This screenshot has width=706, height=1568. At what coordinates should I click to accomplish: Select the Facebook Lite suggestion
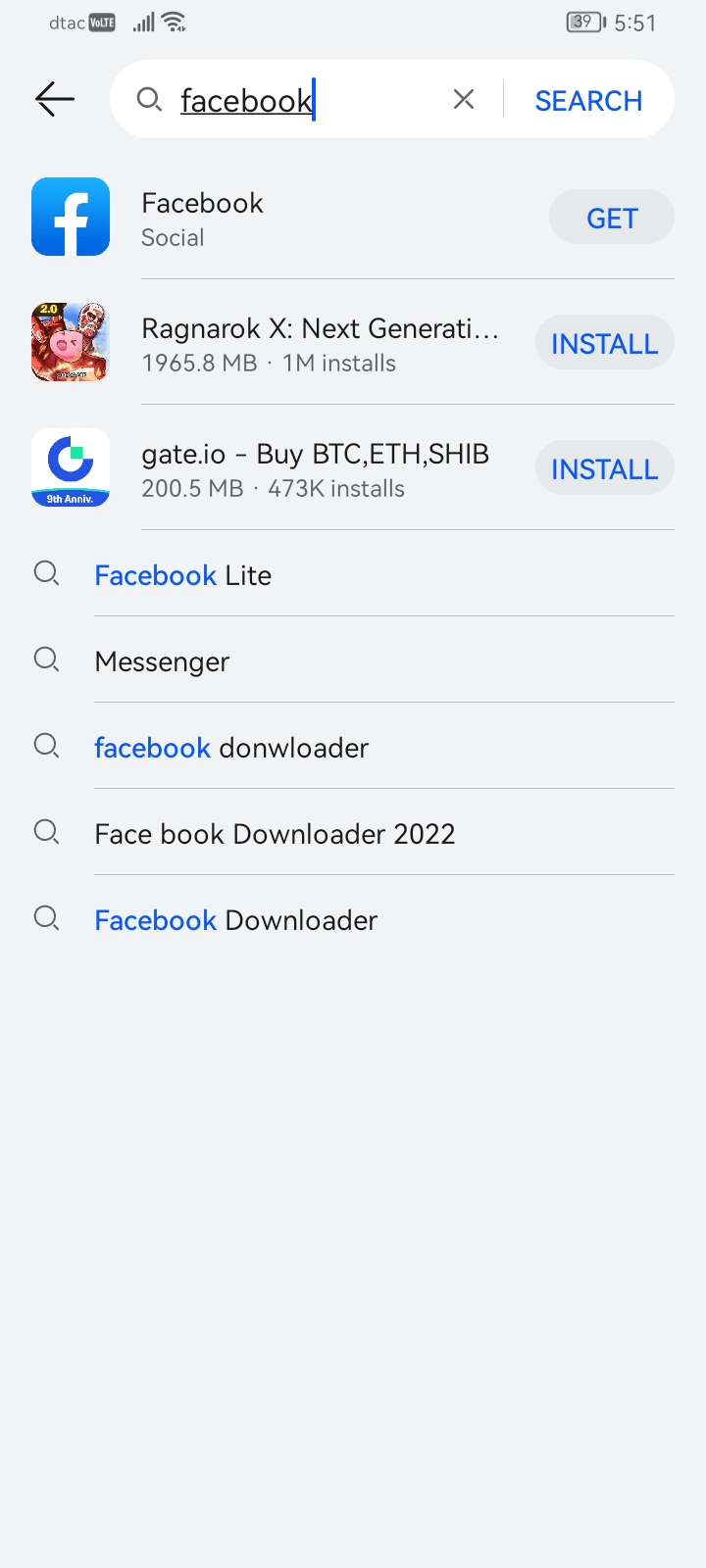pos(182,575)
